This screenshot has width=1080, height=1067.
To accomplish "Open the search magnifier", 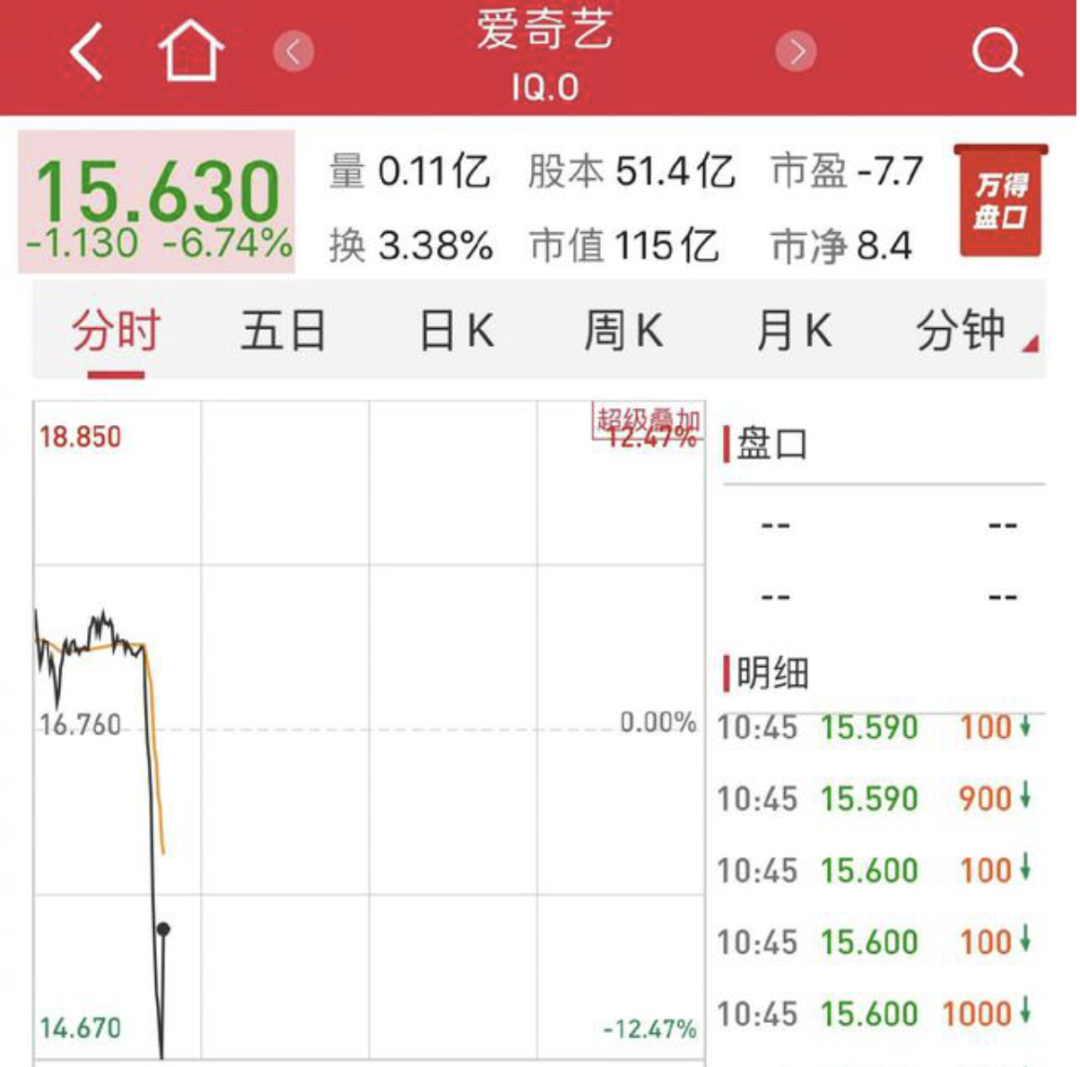I will coord(997,53).
